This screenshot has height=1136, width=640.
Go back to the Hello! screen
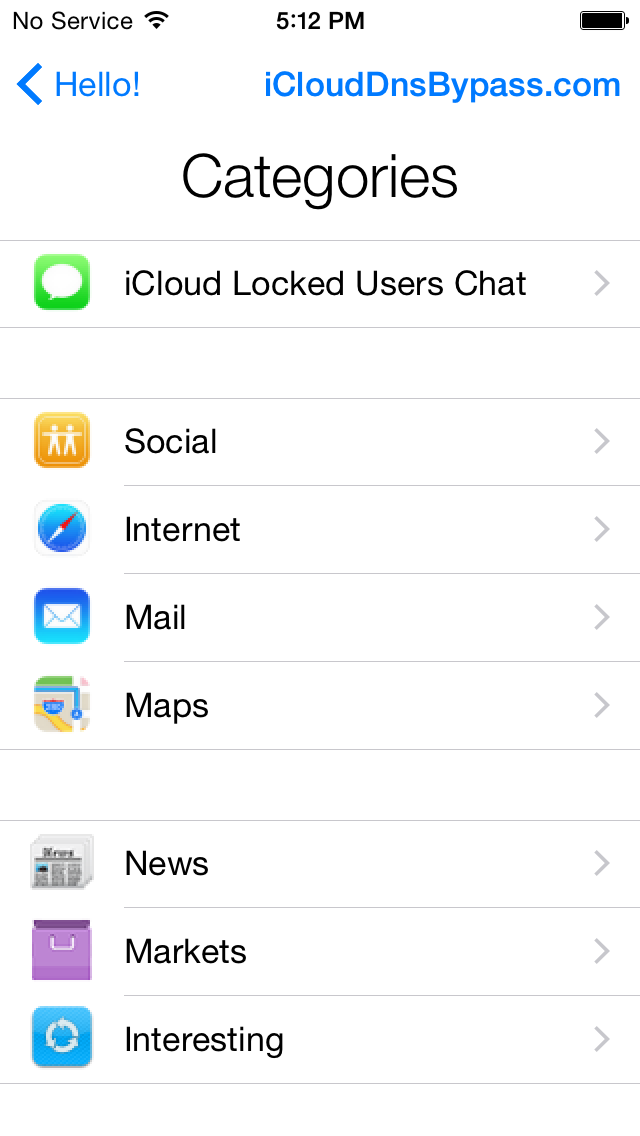click(x=80, y=85)
